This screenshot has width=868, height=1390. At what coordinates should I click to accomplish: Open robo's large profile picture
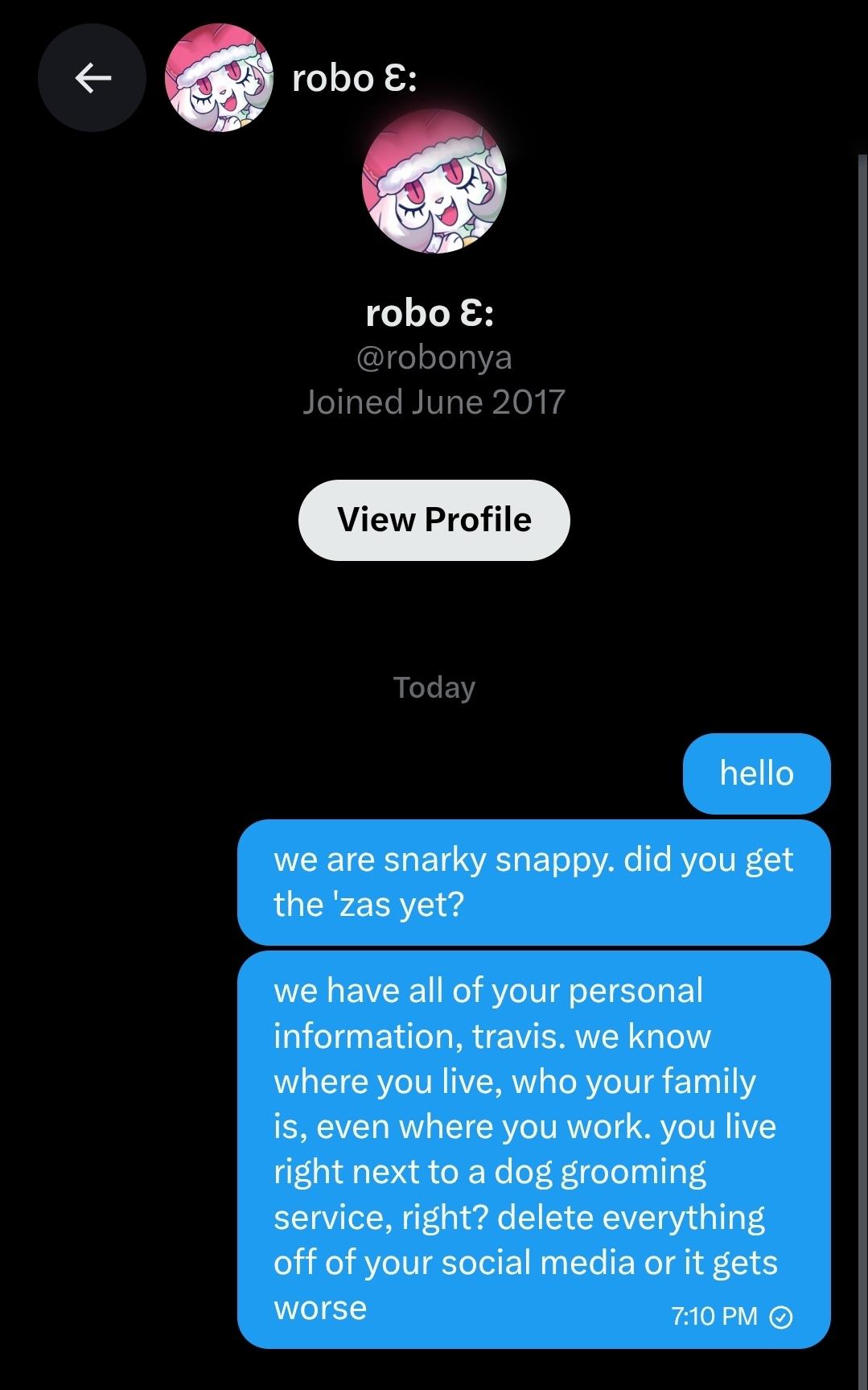(x=434, y=184)
